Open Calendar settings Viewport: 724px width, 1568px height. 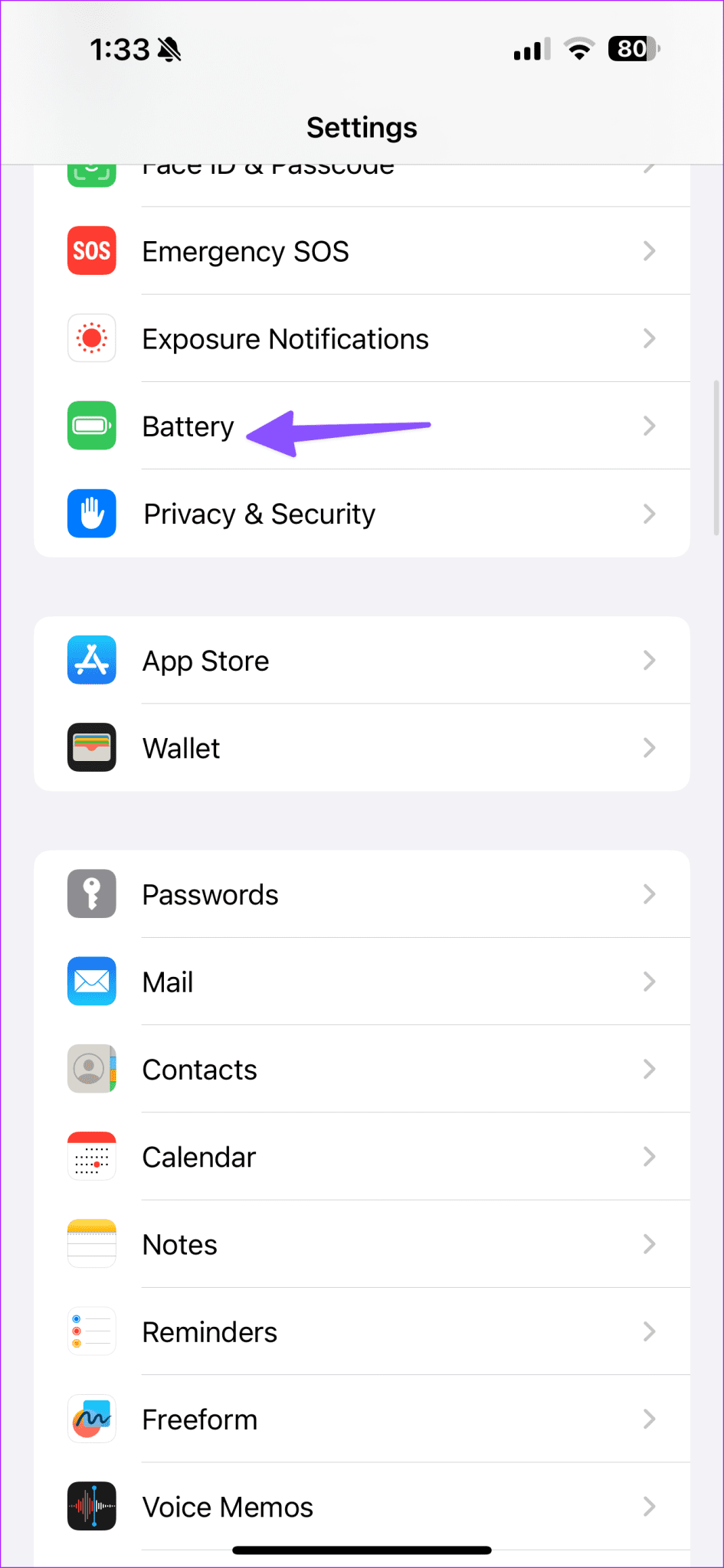pos(362,1157)
